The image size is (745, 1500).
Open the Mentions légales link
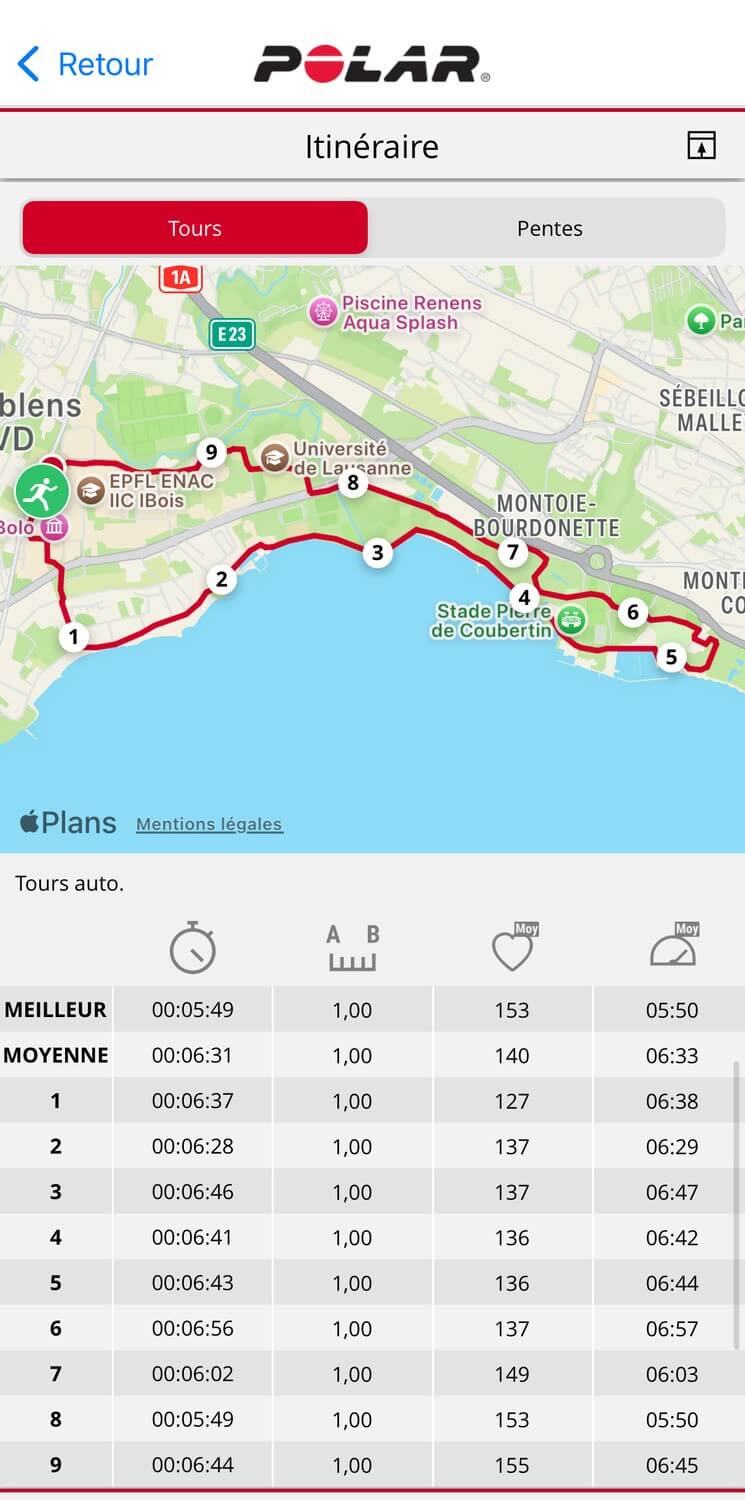tap(209, 824)
